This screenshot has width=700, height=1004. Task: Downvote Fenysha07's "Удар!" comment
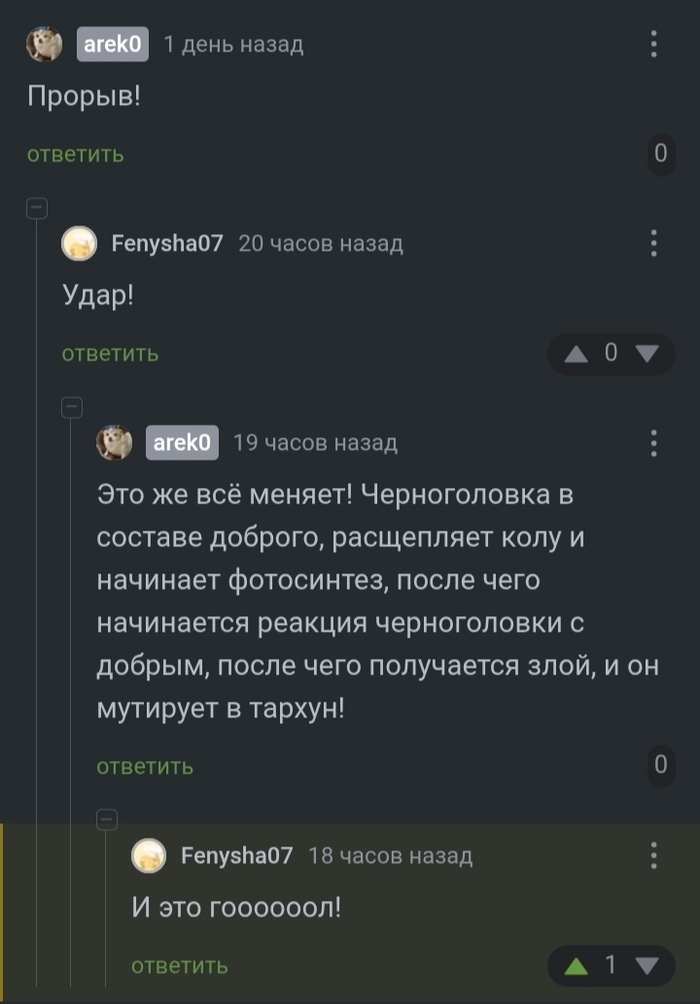click(x=647, y=353)
